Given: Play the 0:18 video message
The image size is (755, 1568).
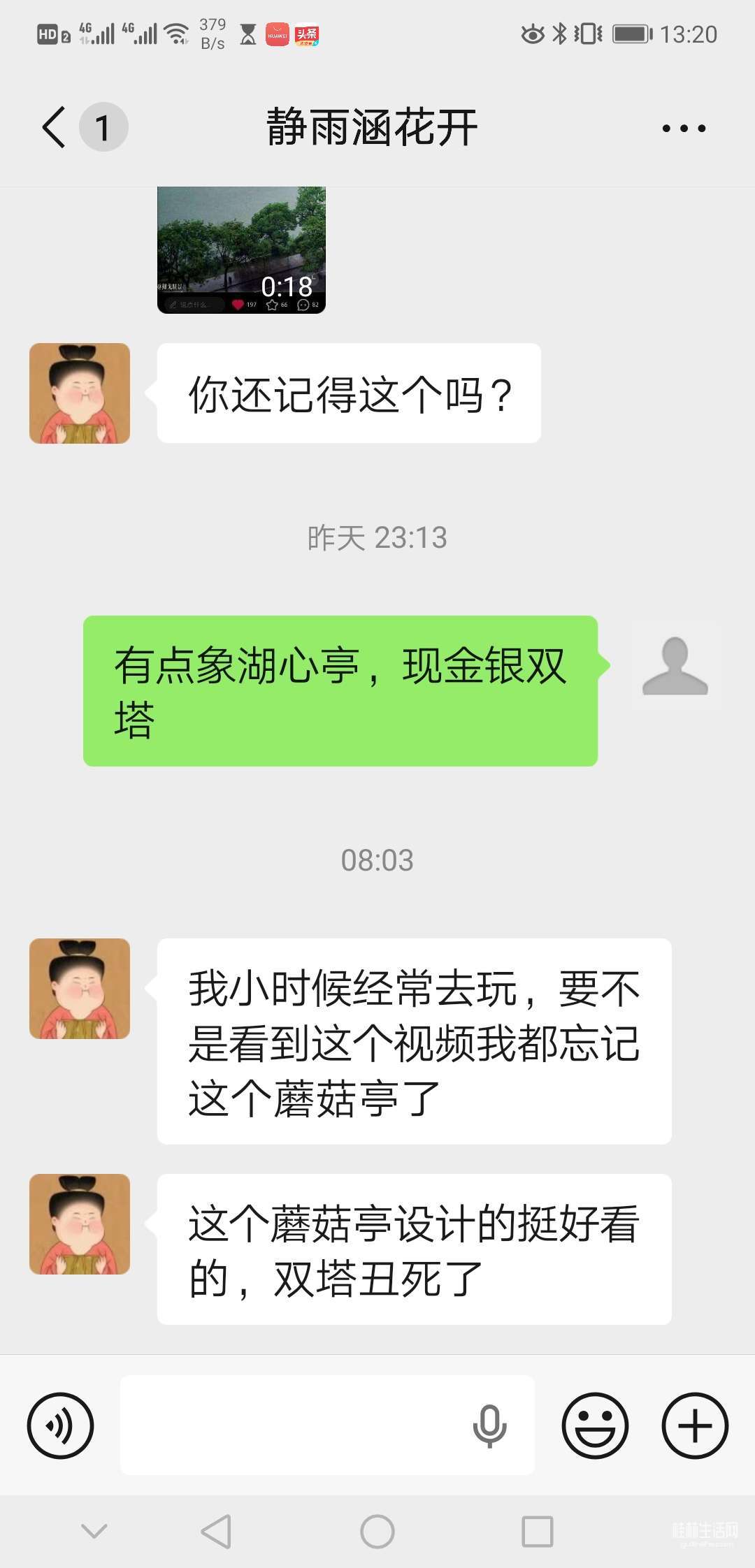Looking at the screenshot, I should 241,249.
